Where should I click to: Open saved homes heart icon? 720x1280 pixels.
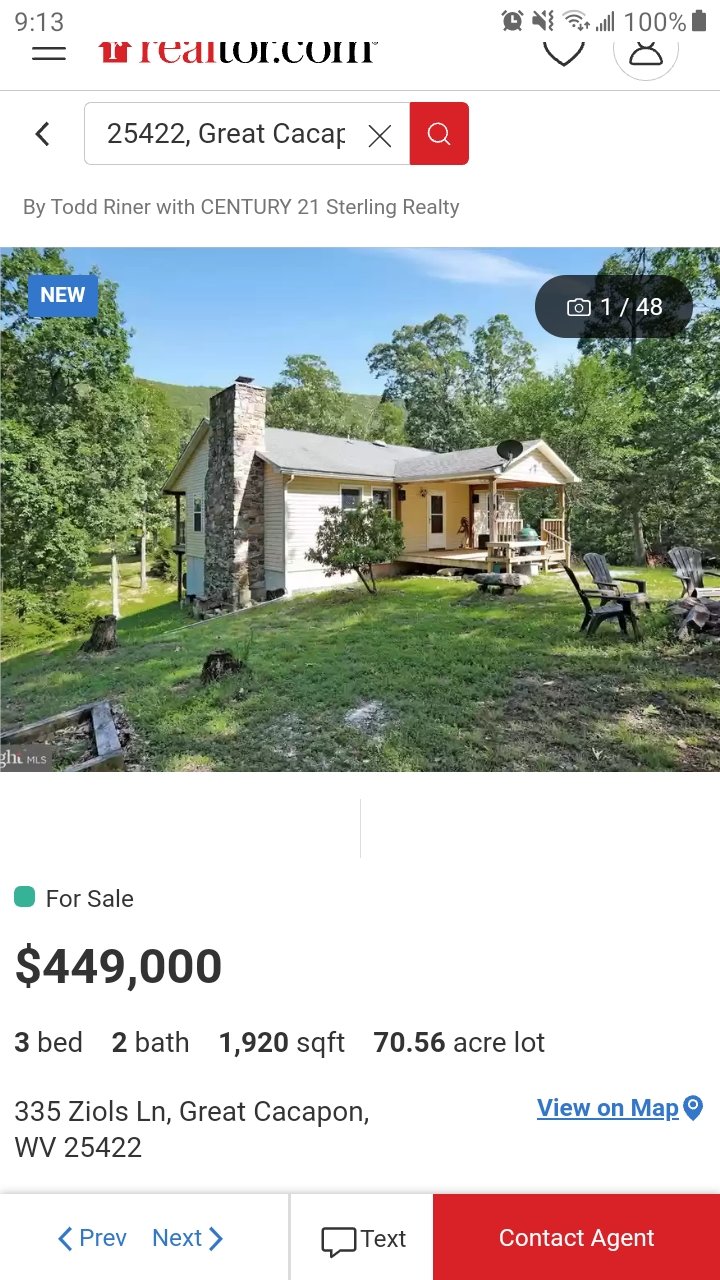[563, 52]
